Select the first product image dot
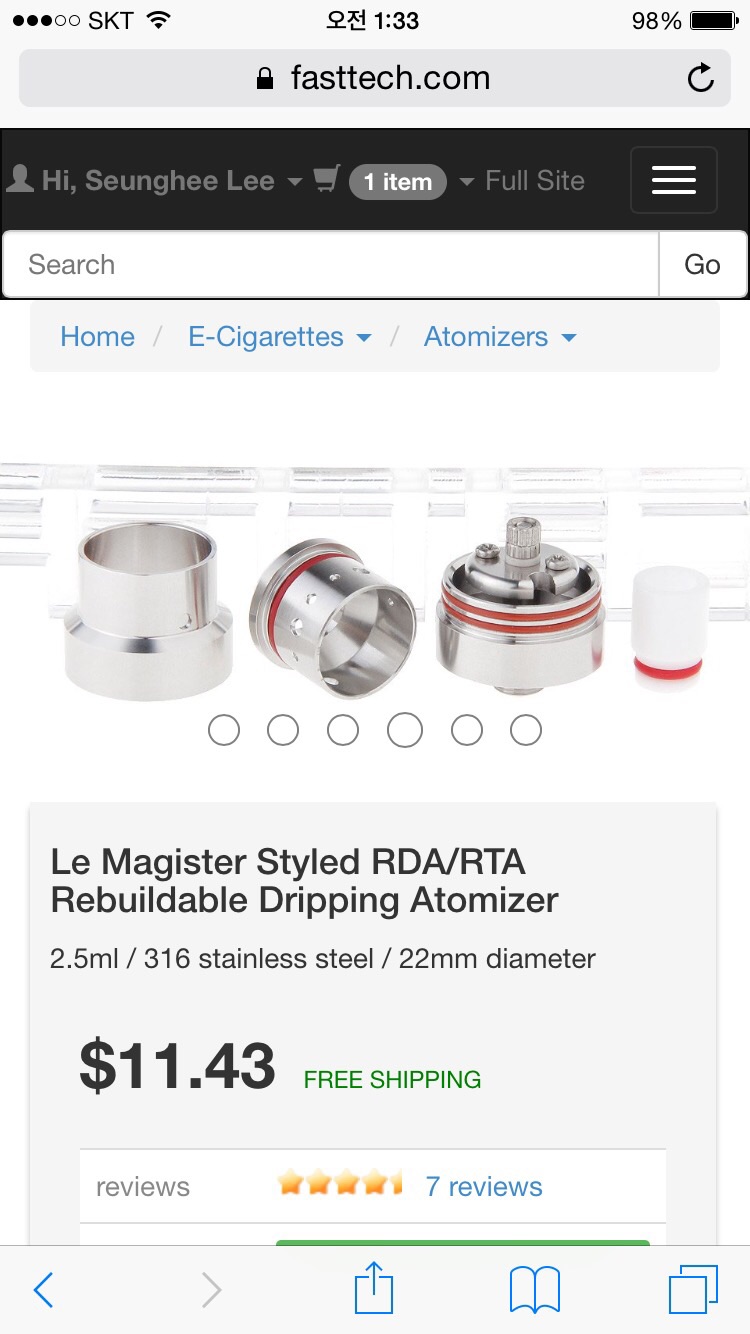Image resolution: width=750 pixels, height=1334 pixels. (224, 730)
